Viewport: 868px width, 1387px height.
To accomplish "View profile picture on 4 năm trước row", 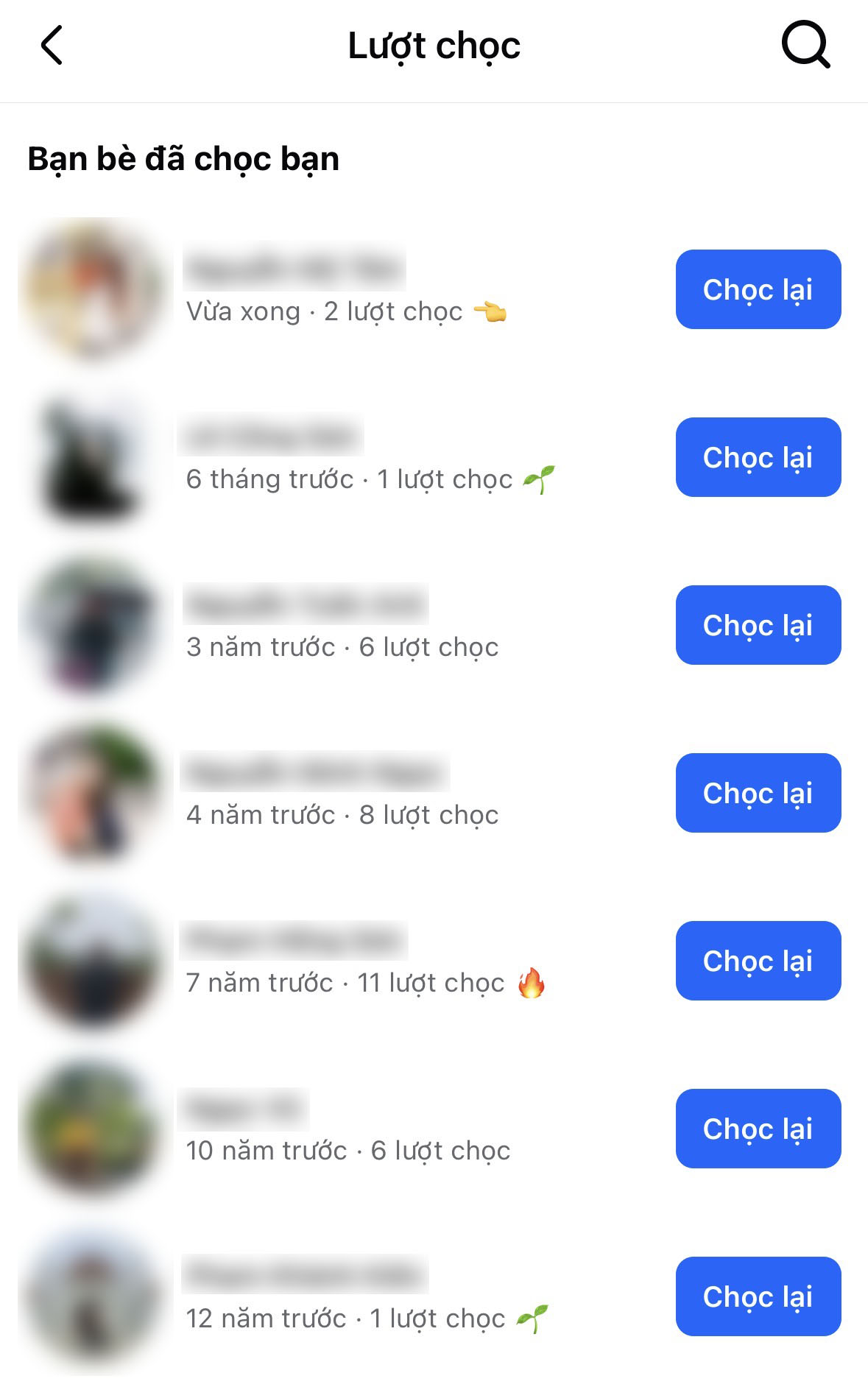I will [92, 794].
